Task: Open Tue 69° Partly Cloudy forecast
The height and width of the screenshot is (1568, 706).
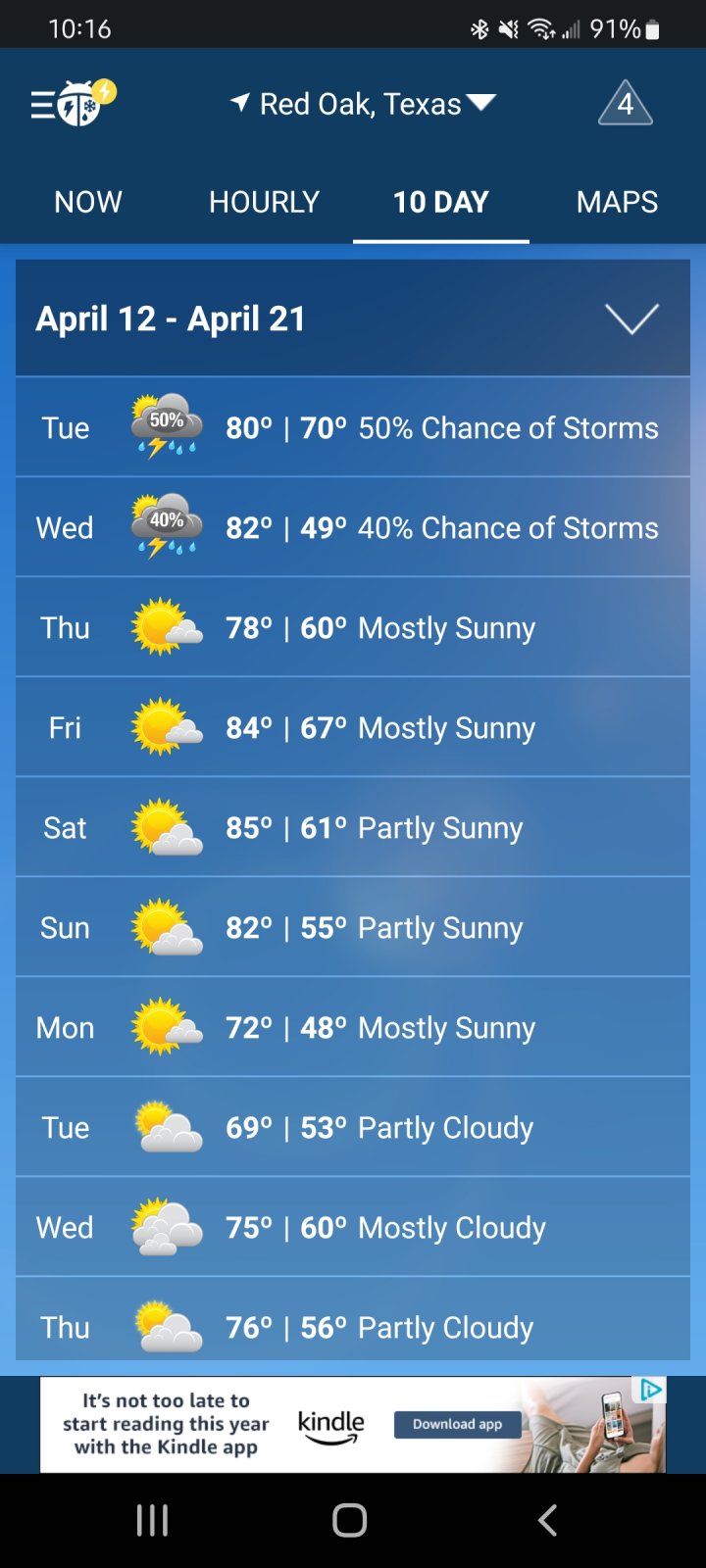Action: 353,1127
